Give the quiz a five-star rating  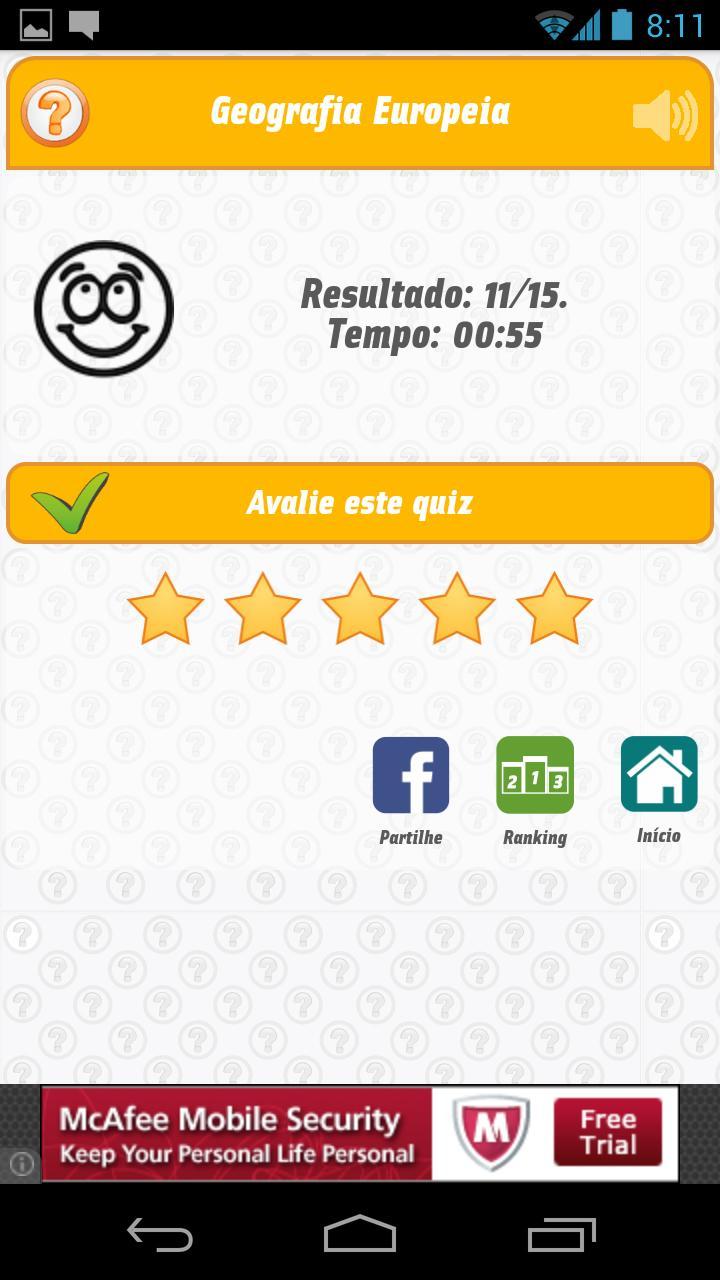[551, 608]
